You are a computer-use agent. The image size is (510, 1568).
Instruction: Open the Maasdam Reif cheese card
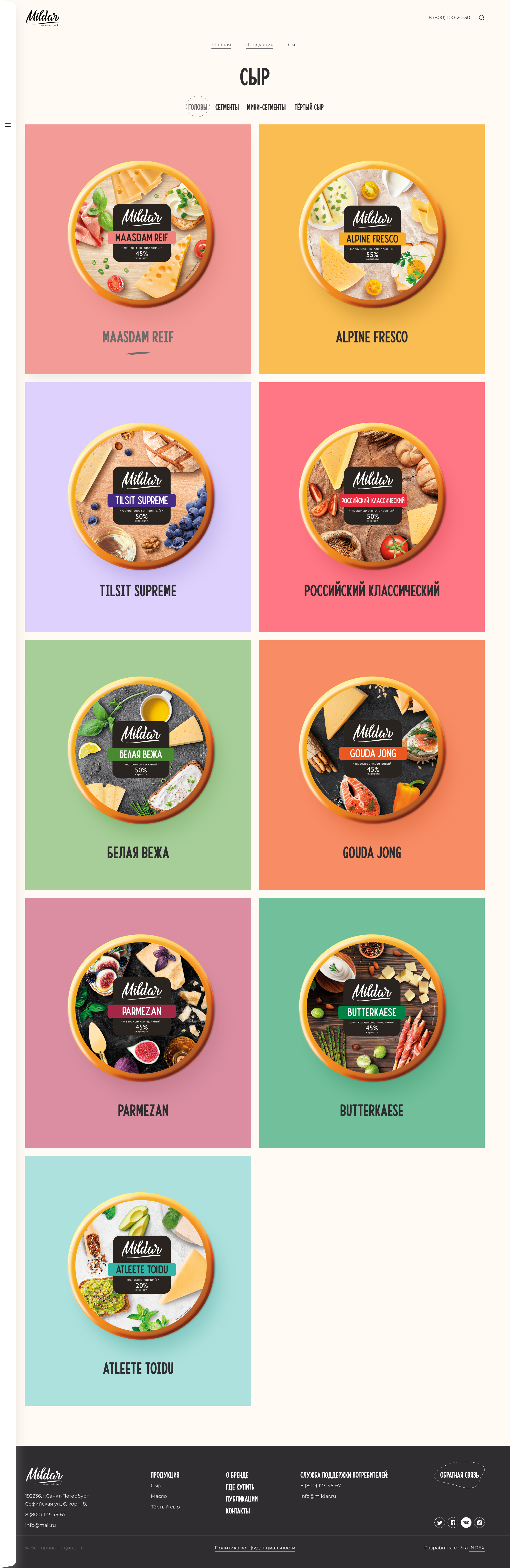[x=138, y=249]
